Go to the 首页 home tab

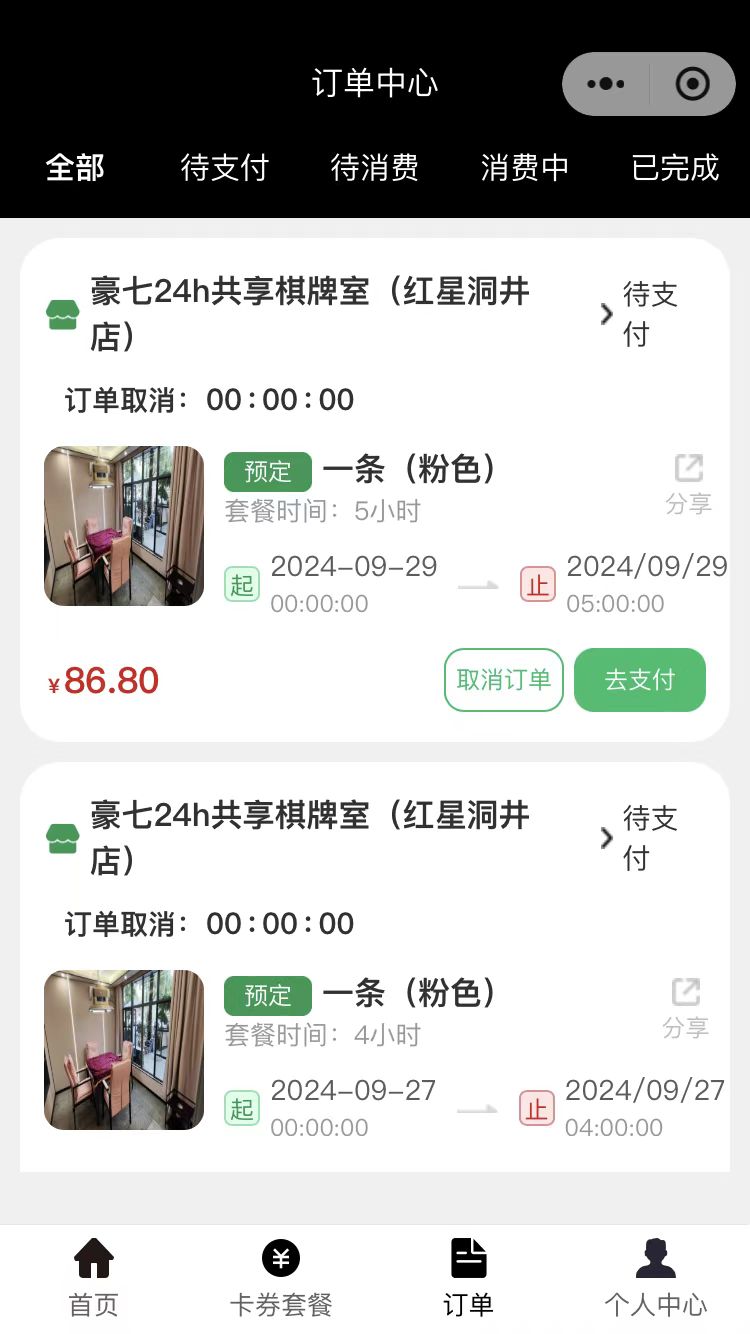point(94,1278)
